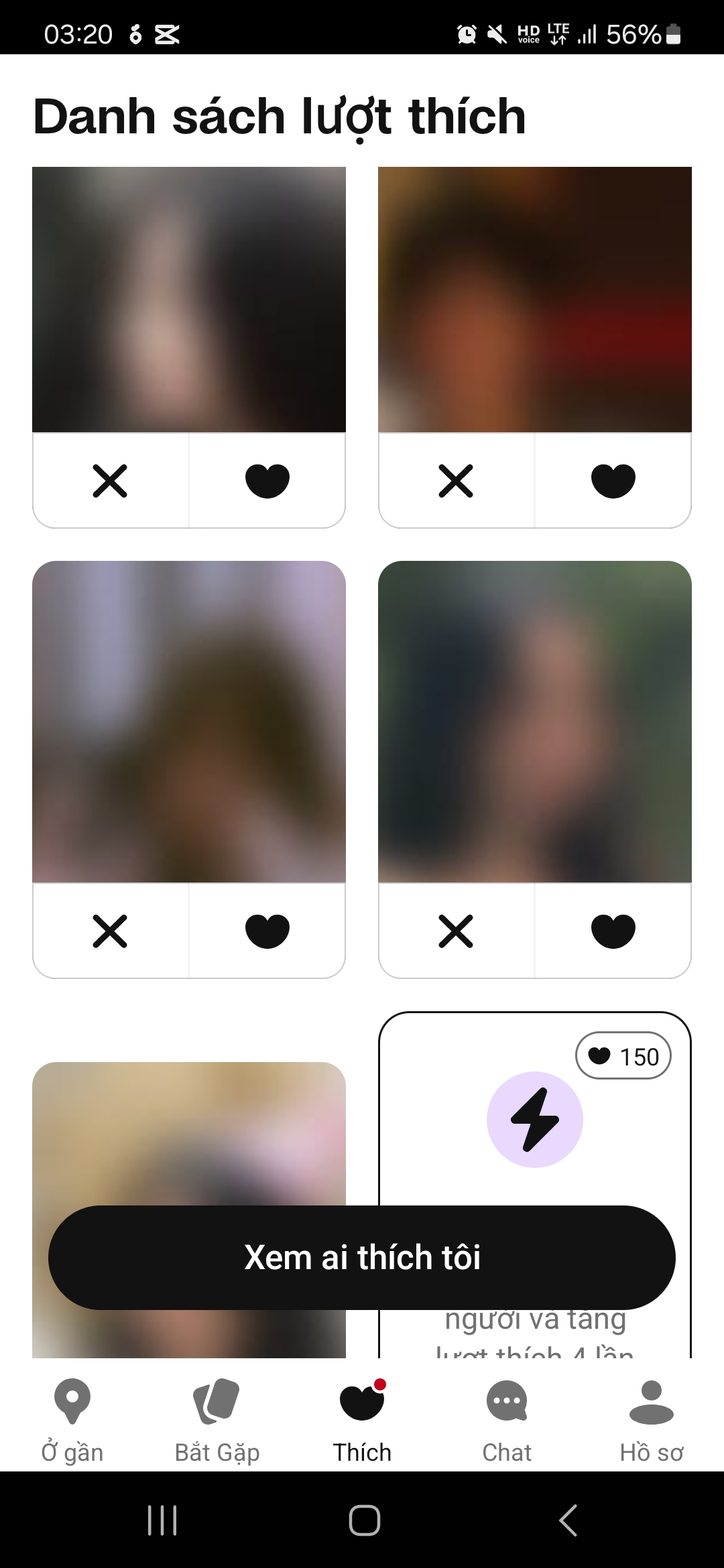Like the first profile using the heart icon
Image resolution: width=724 pixels, height=1568 pixels.
pyautogui.click(x=267, y=480)
